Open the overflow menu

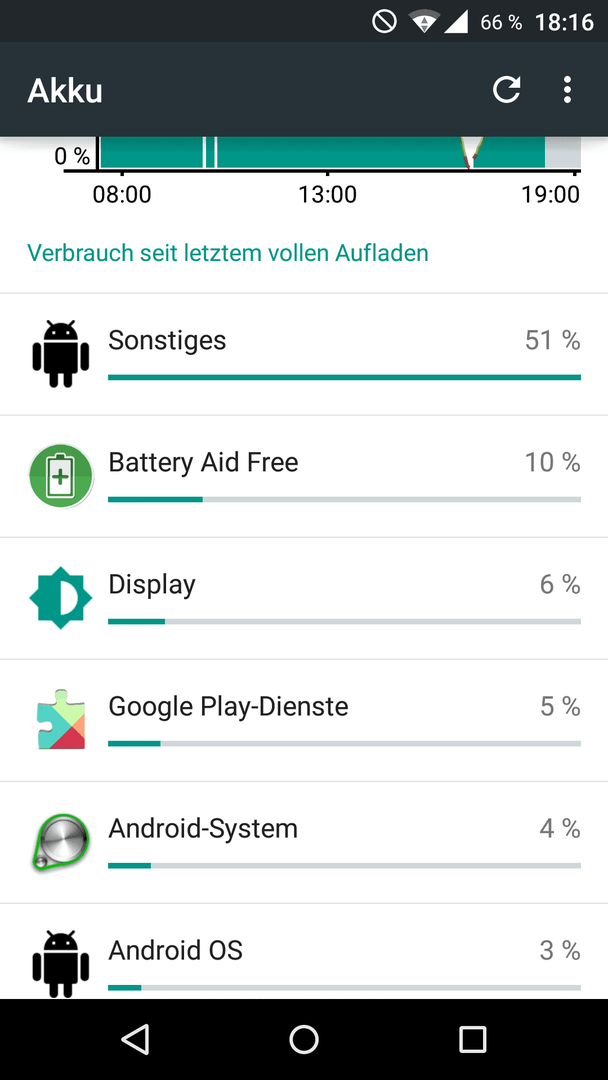coord(567,90)
